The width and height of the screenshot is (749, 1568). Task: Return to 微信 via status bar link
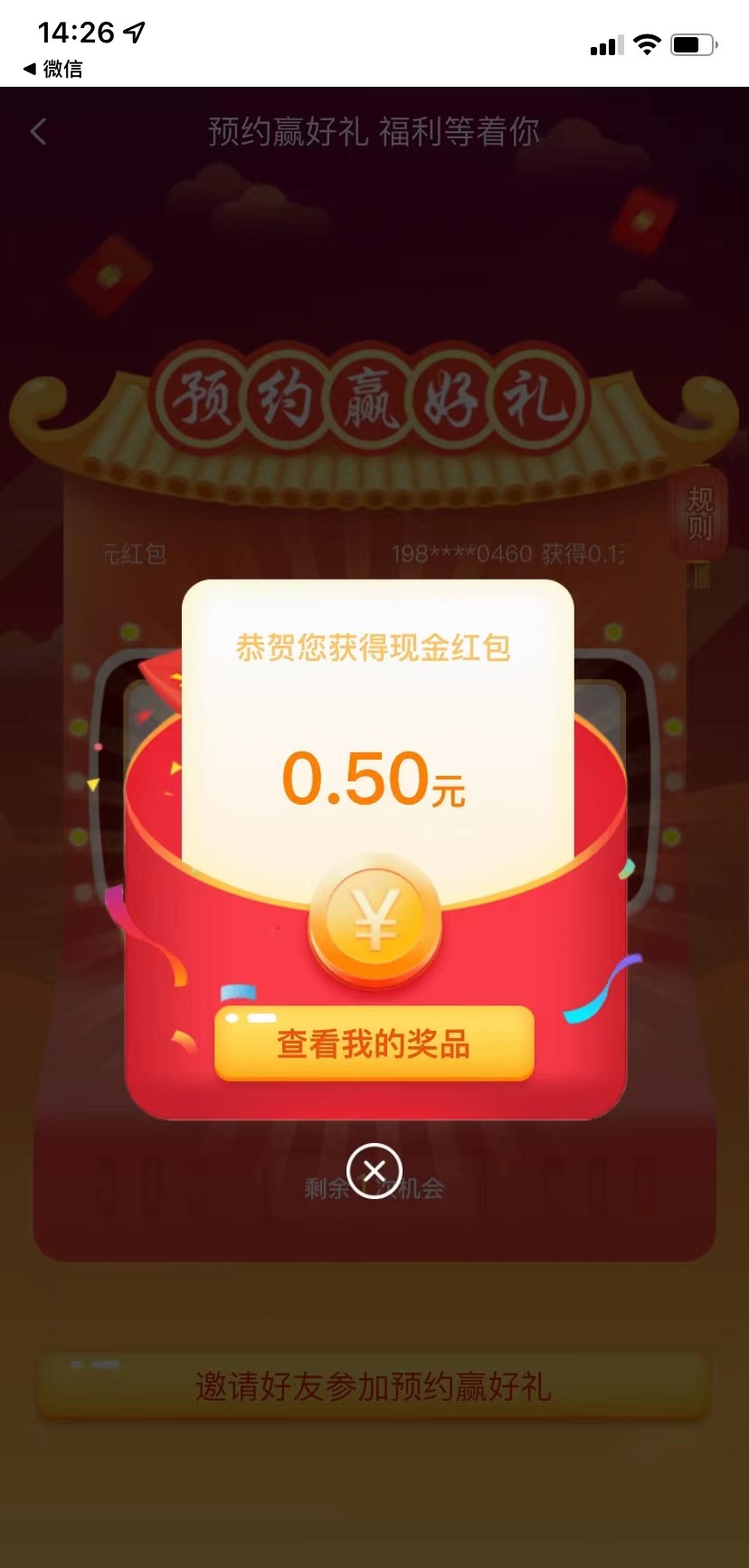point(52,69)
